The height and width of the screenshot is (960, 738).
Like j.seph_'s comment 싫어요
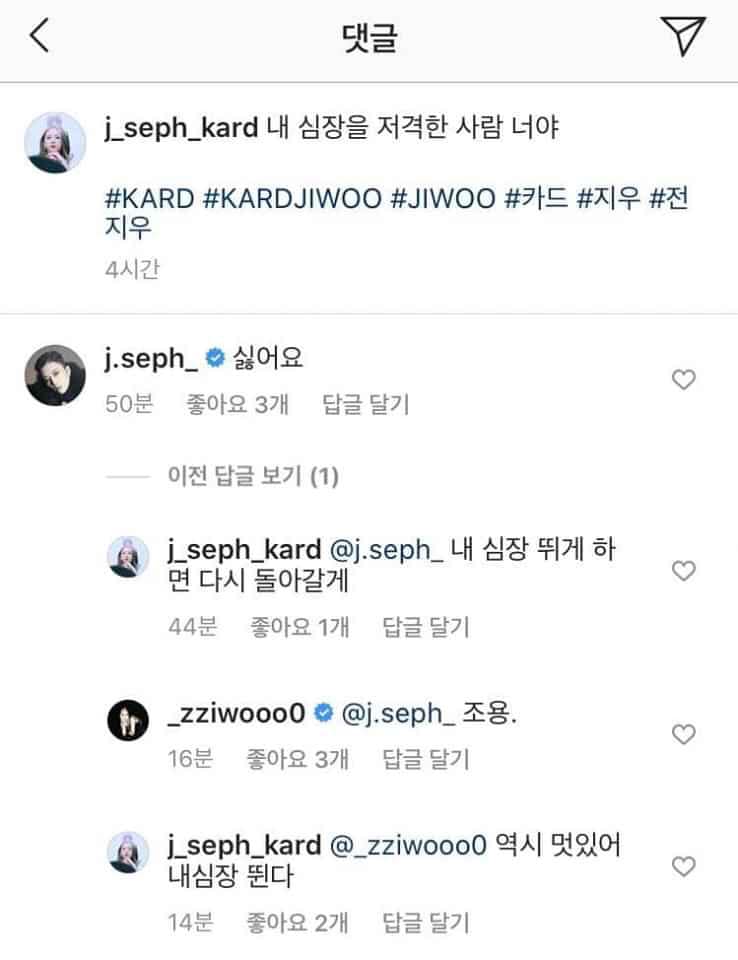click(x=683, y=380)
